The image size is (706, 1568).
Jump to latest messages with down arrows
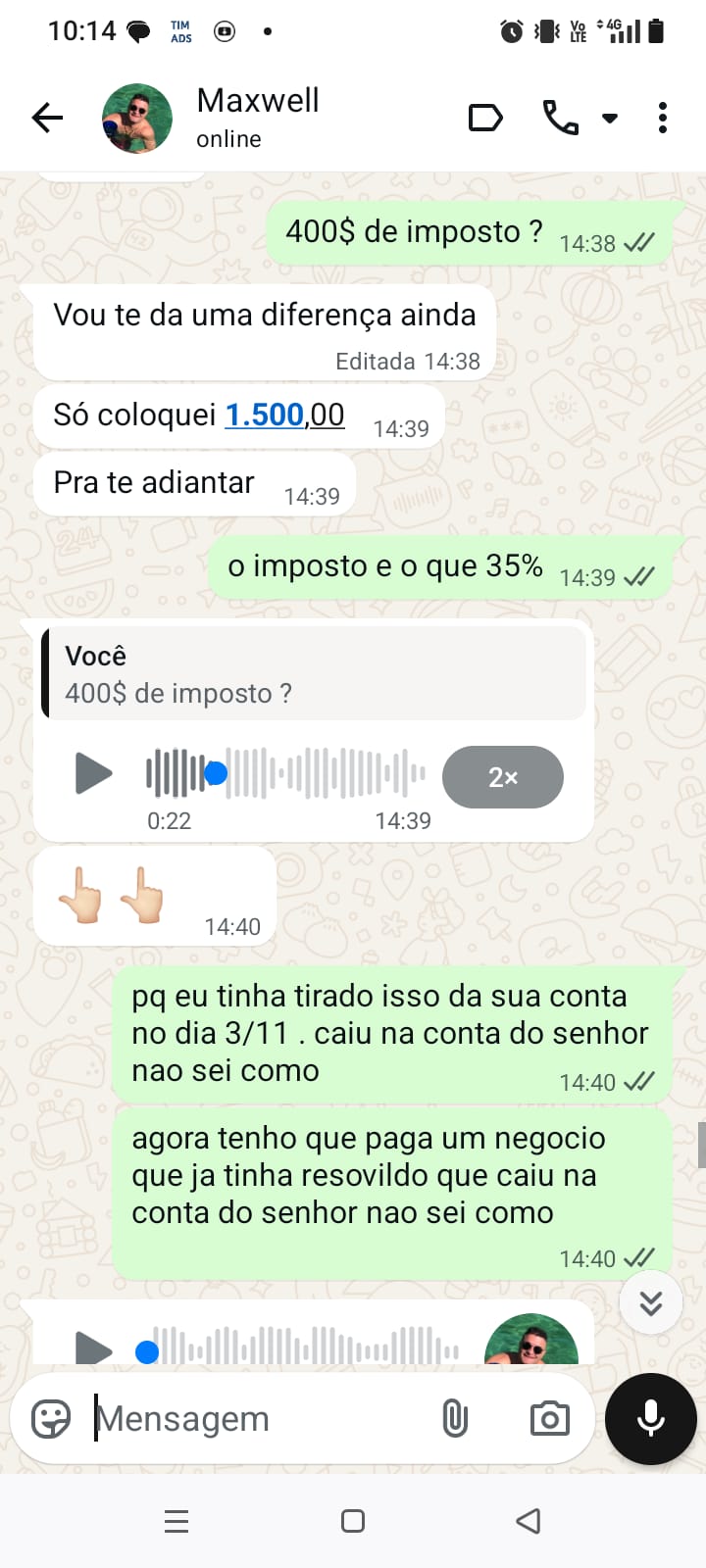coord(650,1302)
